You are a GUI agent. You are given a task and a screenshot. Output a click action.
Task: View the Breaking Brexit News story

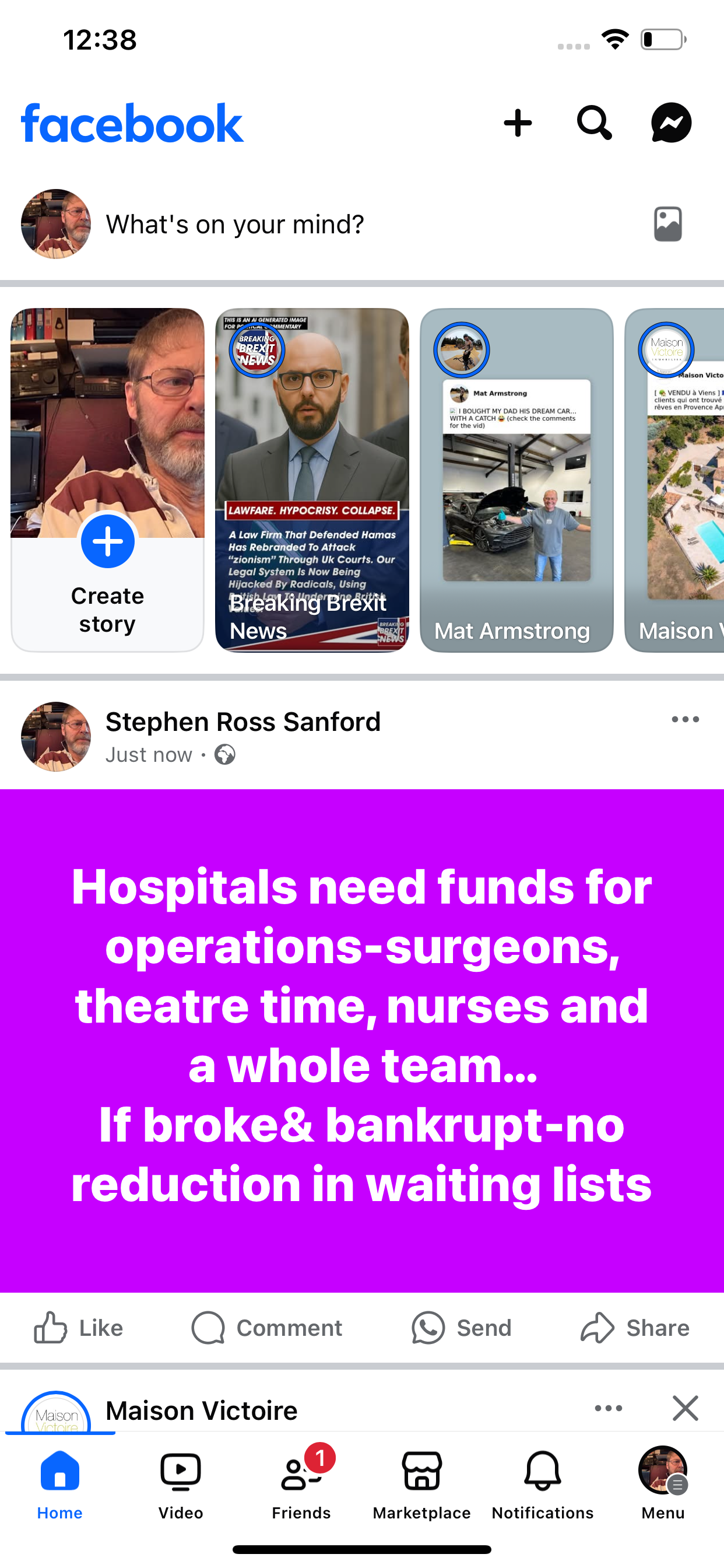click(x=312, y=480)
